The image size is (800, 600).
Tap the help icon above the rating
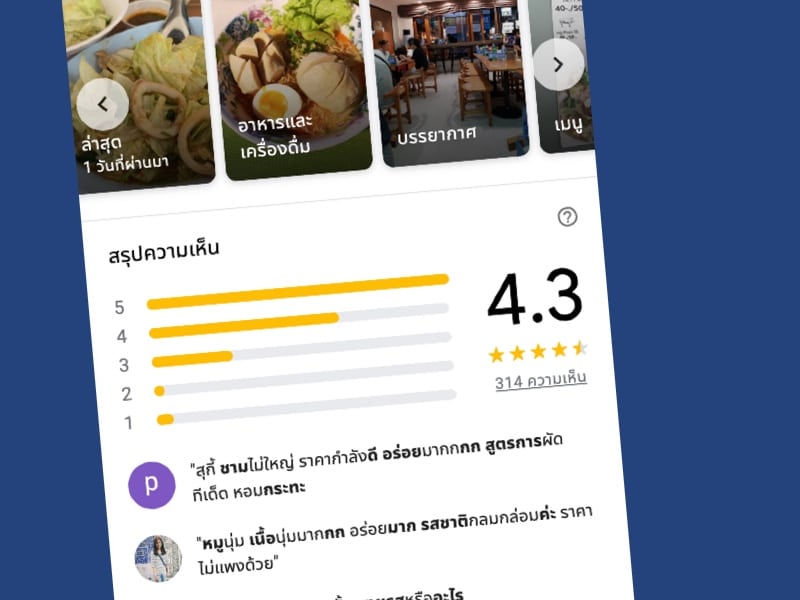[567, 217]
